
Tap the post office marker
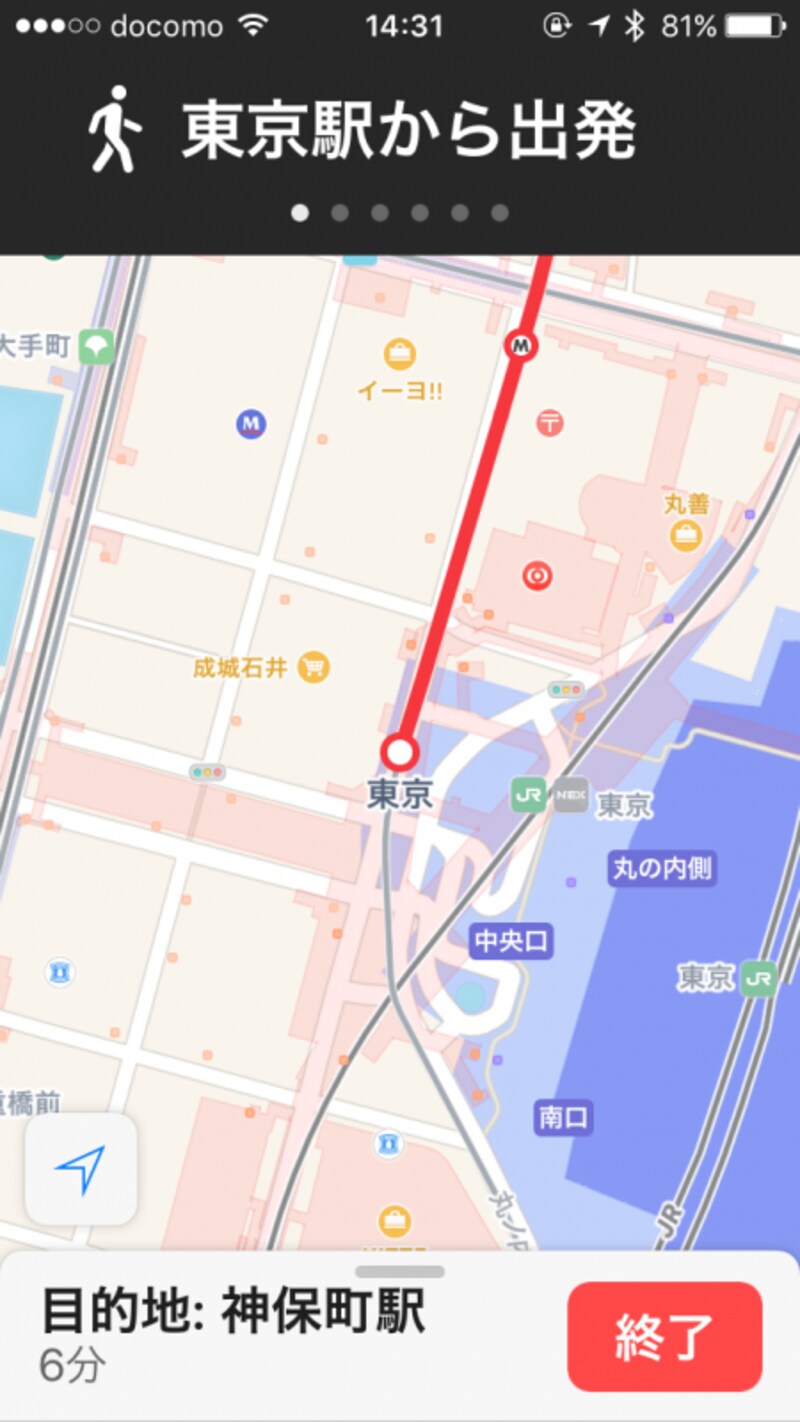(549, 422)
